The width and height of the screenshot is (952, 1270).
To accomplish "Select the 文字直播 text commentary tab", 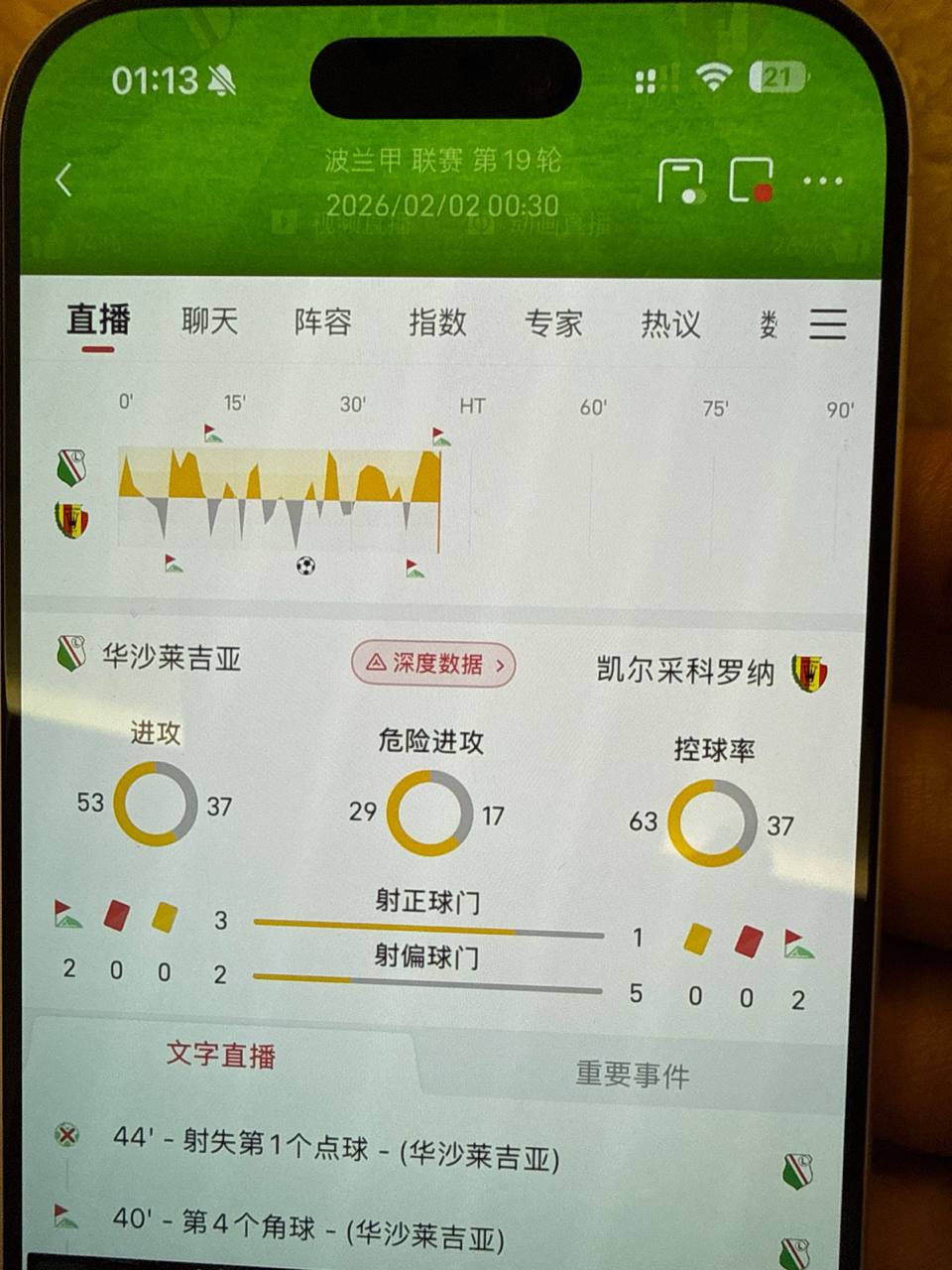I will click(220, 1054).
